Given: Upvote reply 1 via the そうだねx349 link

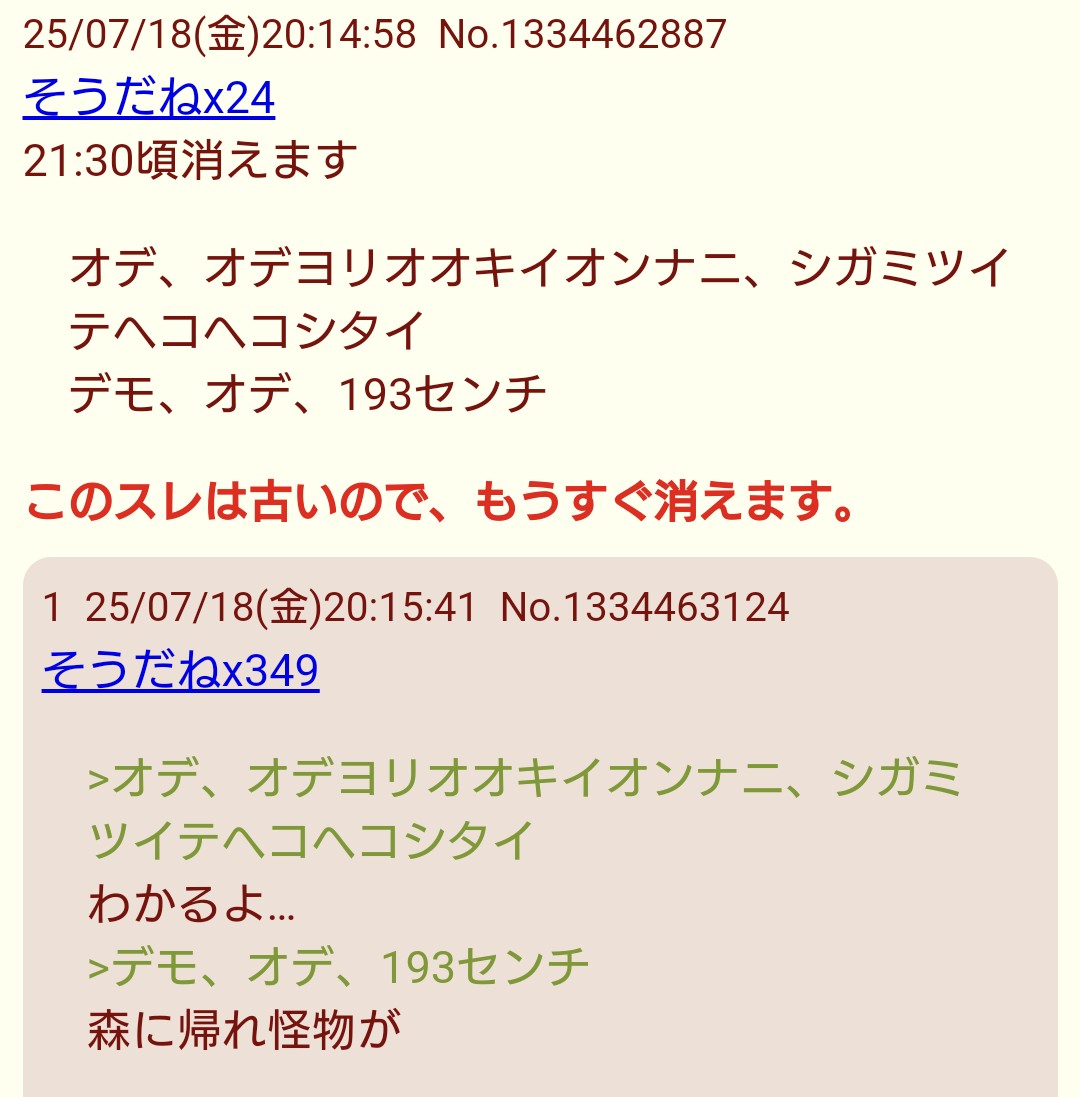Looking at the screenshot, I should pyautogui.click(x=180, y=671).
